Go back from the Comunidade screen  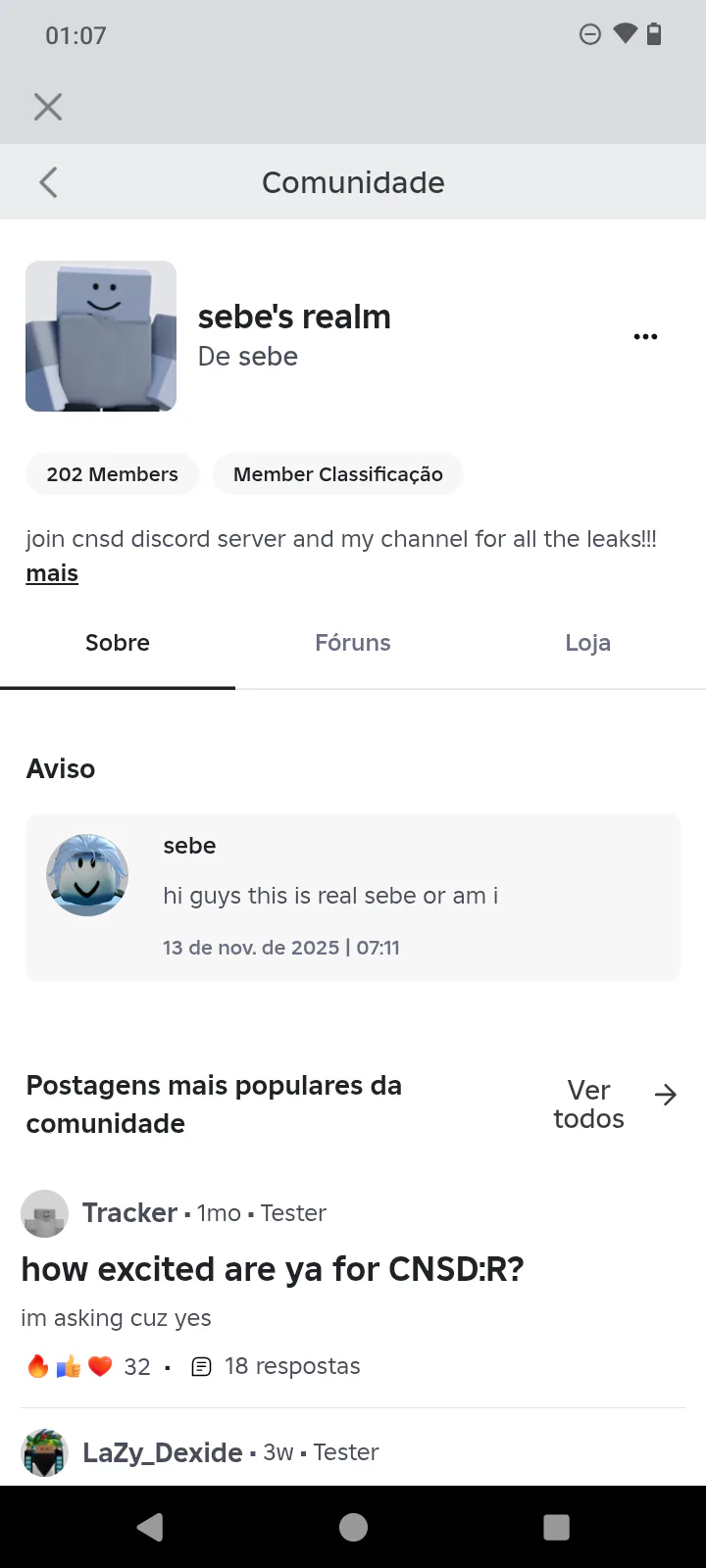point(48,182)
